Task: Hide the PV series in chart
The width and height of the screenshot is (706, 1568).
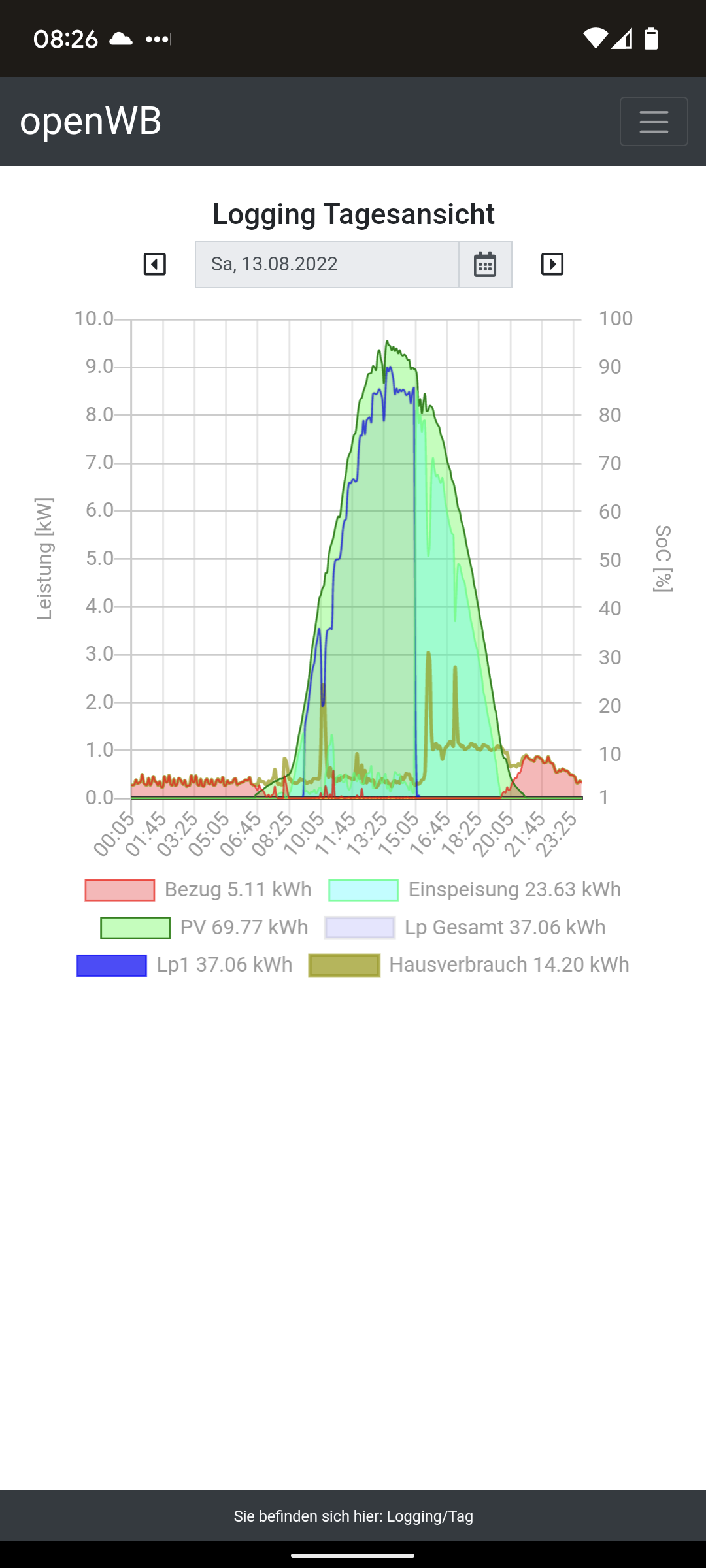Action: [x=205, y=928]
